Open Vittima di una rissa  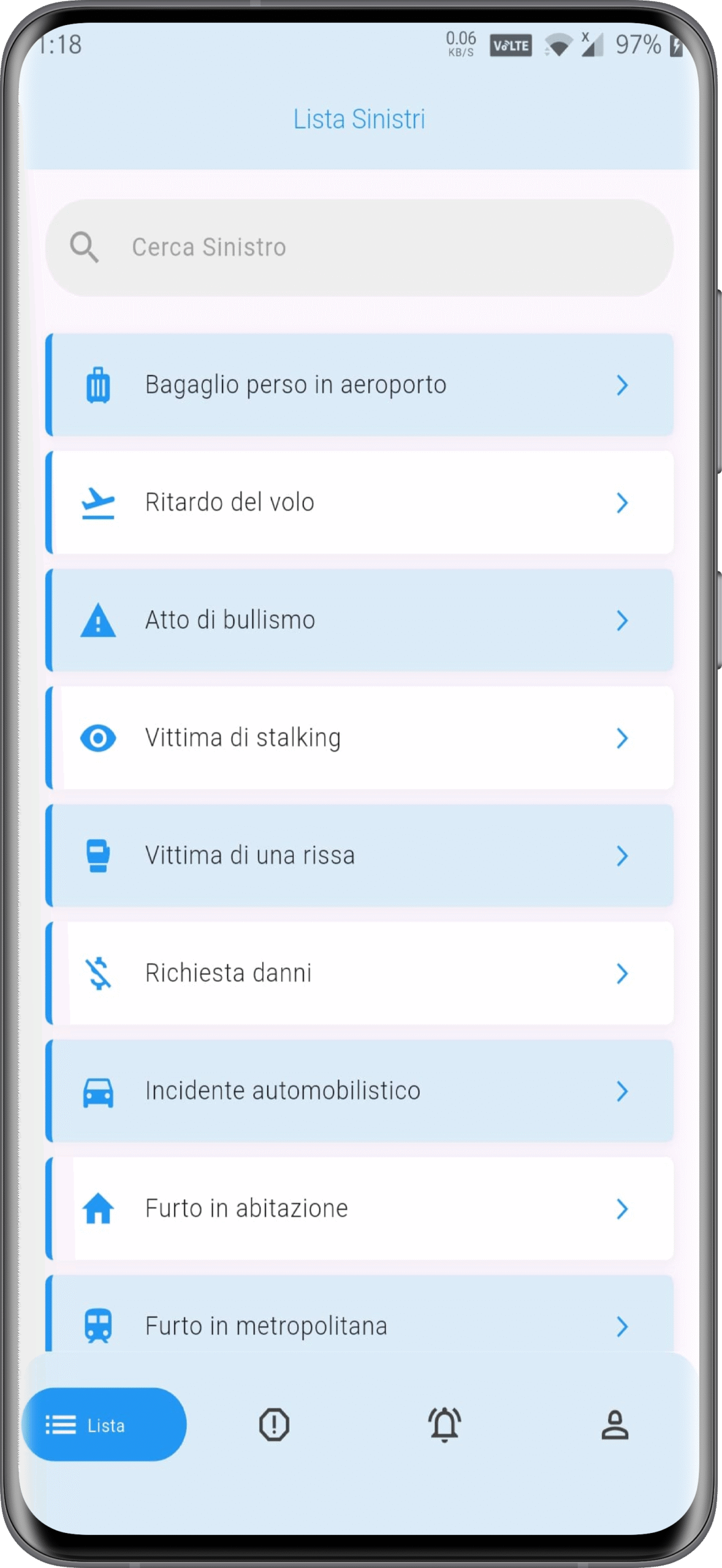pos(359,855)
